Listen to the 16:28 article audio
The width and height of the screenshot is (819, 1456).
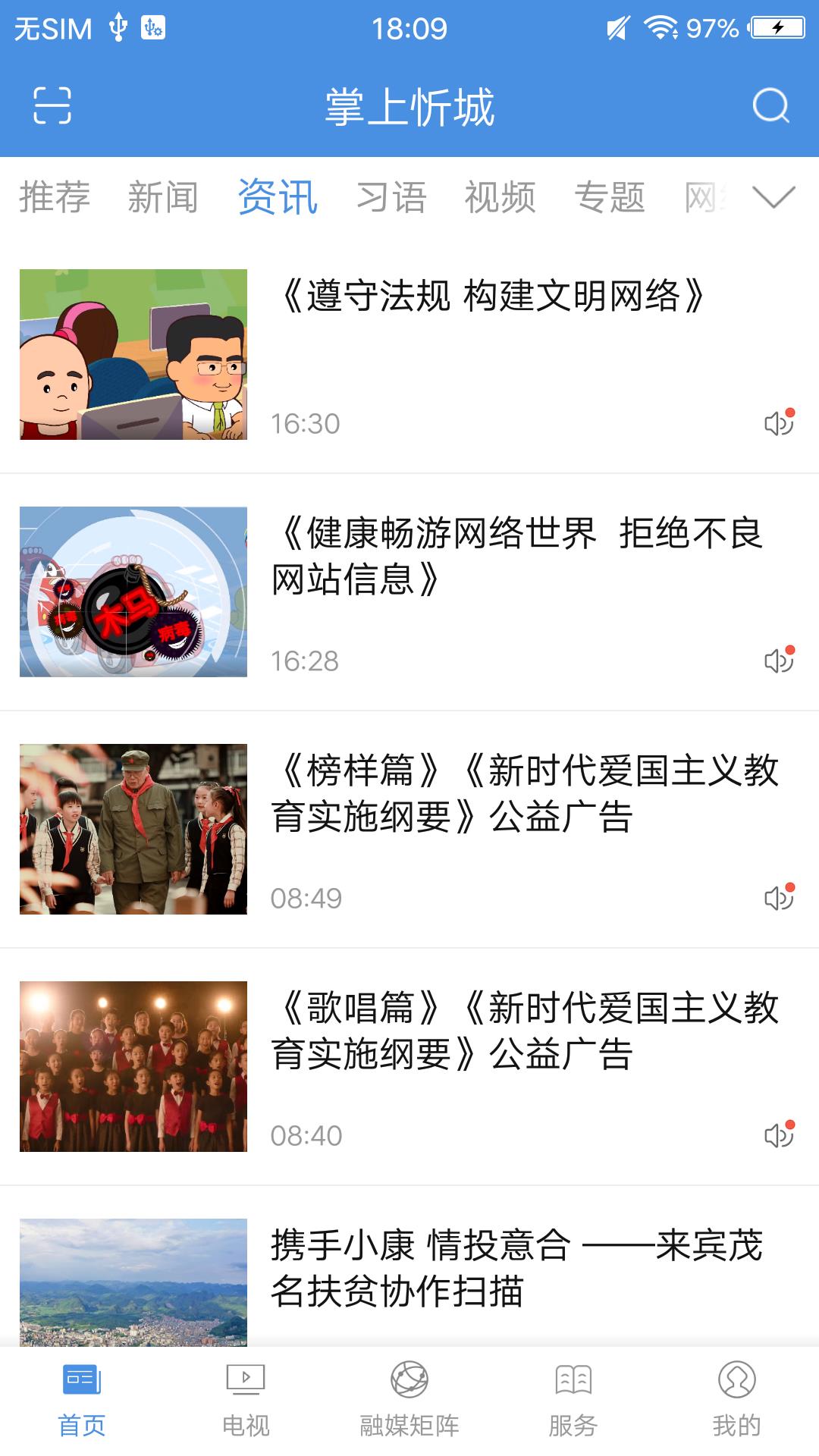[x=778, y=661]
